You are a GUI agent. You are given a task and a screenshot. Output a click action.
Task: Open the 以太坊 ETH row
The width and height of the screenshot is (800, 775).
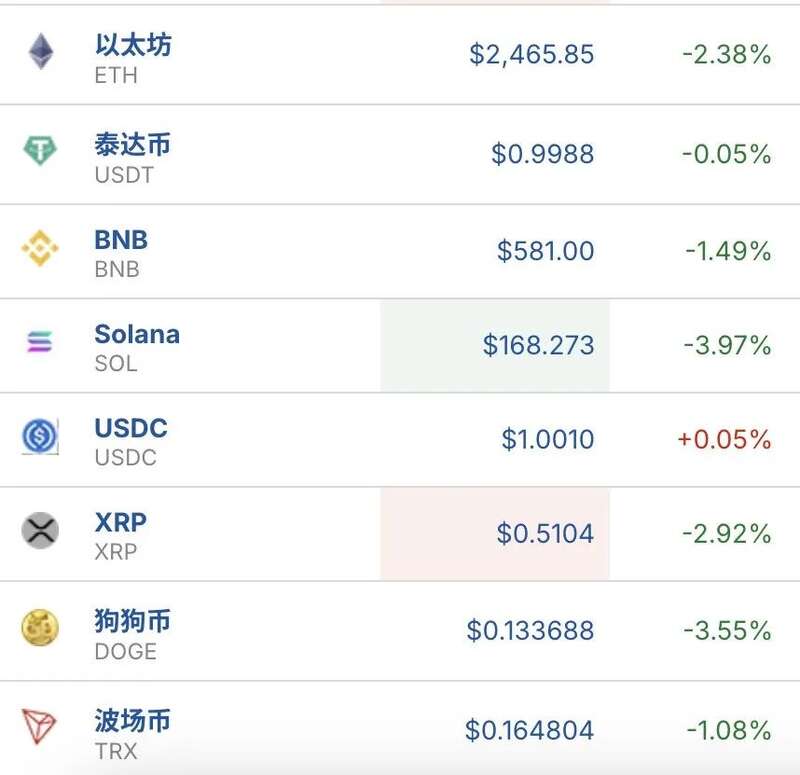coord(133,57)
